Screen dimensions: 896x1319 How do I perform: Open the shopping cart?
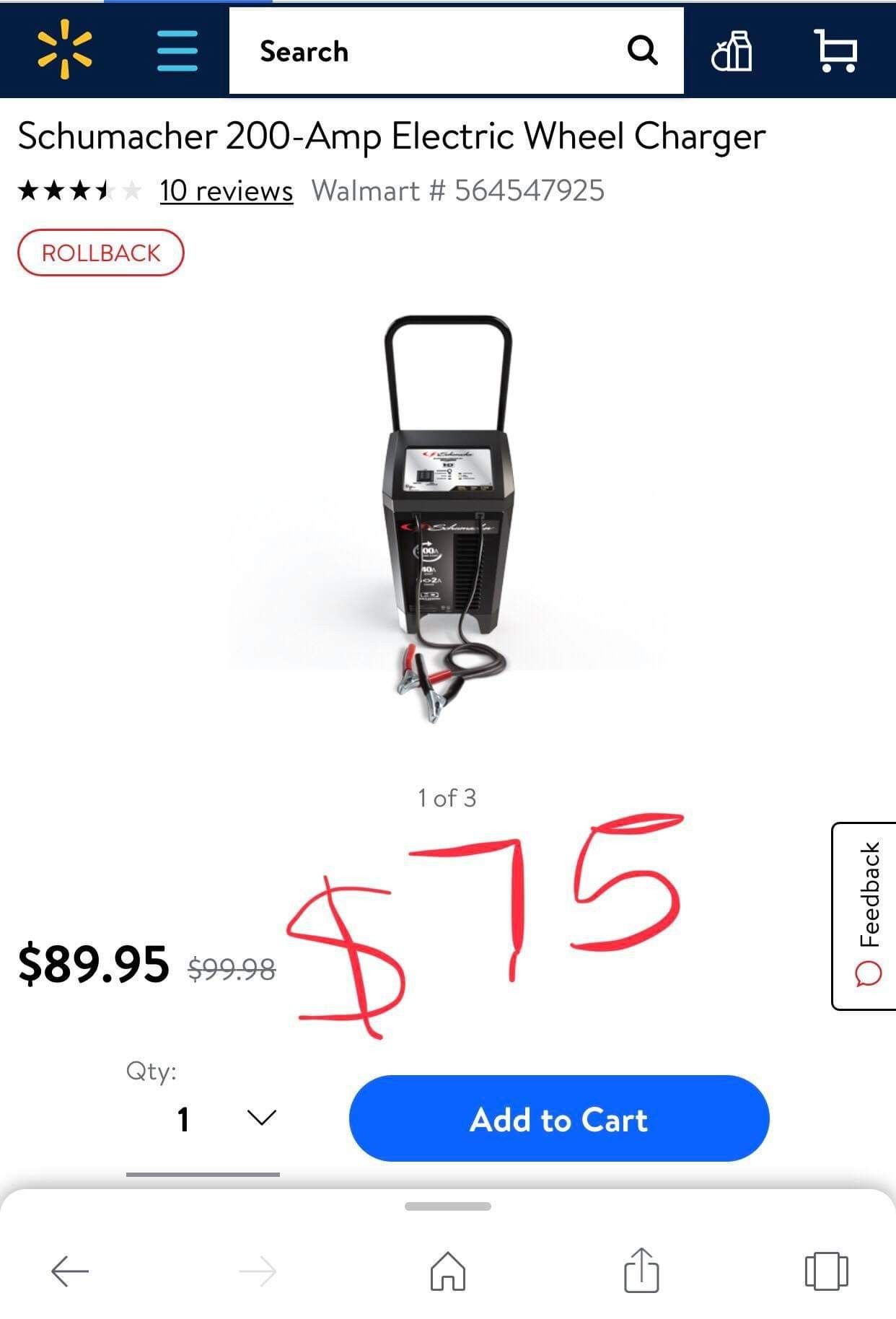tap(835, 51)
